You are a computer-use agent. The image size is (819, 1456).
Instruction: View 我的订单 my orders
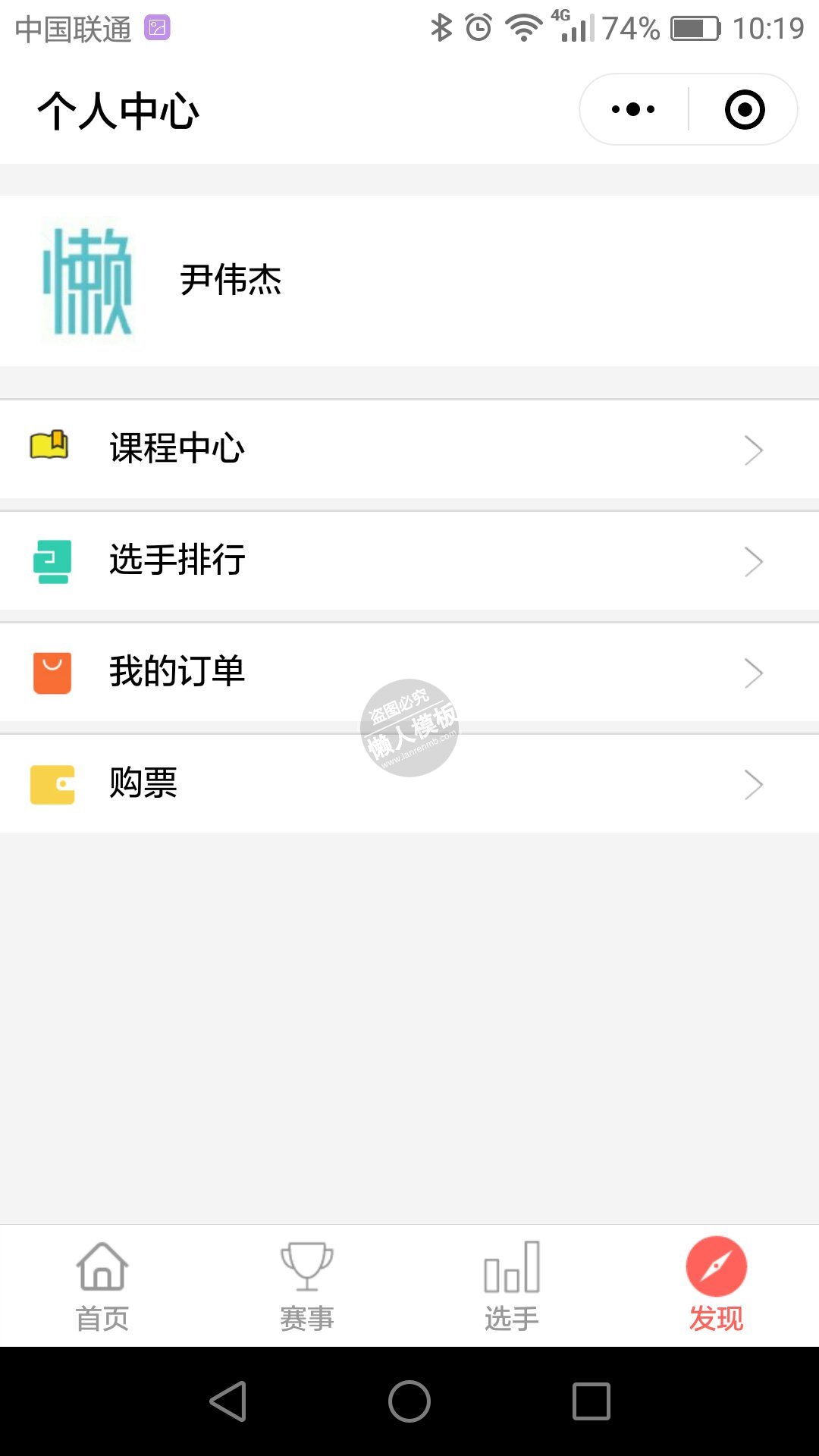click(x=409, y=672)
